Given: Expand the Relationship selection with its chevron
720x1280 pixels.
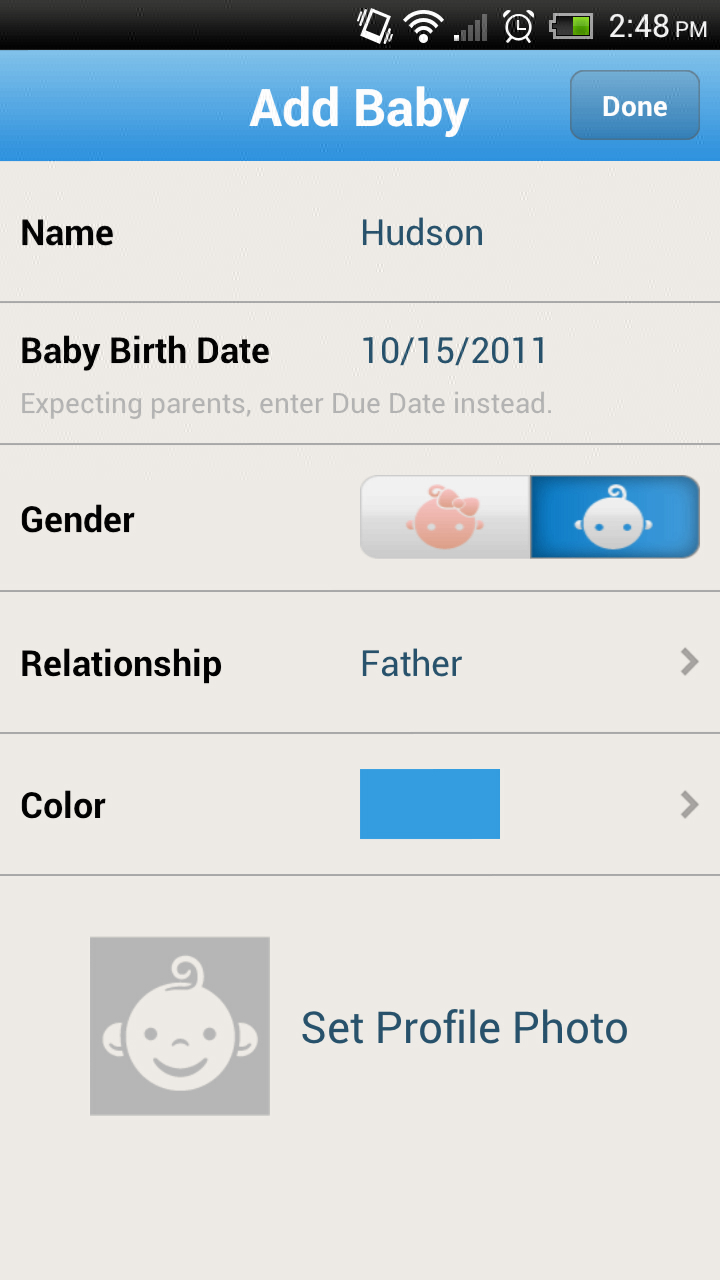Looking at the screenshot, I should point(688,662).
